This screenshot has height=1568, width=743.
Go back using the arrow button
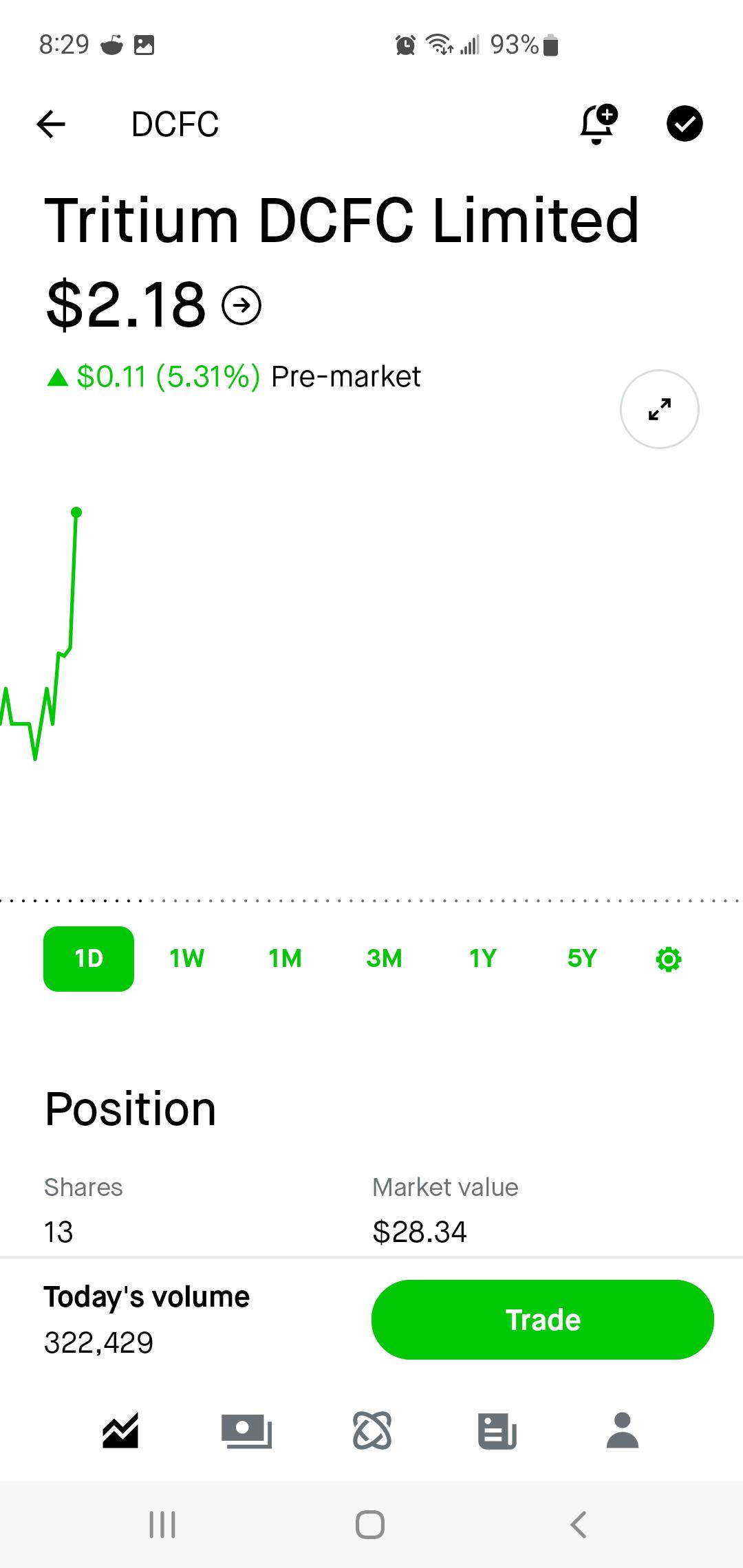click(50, 124)
